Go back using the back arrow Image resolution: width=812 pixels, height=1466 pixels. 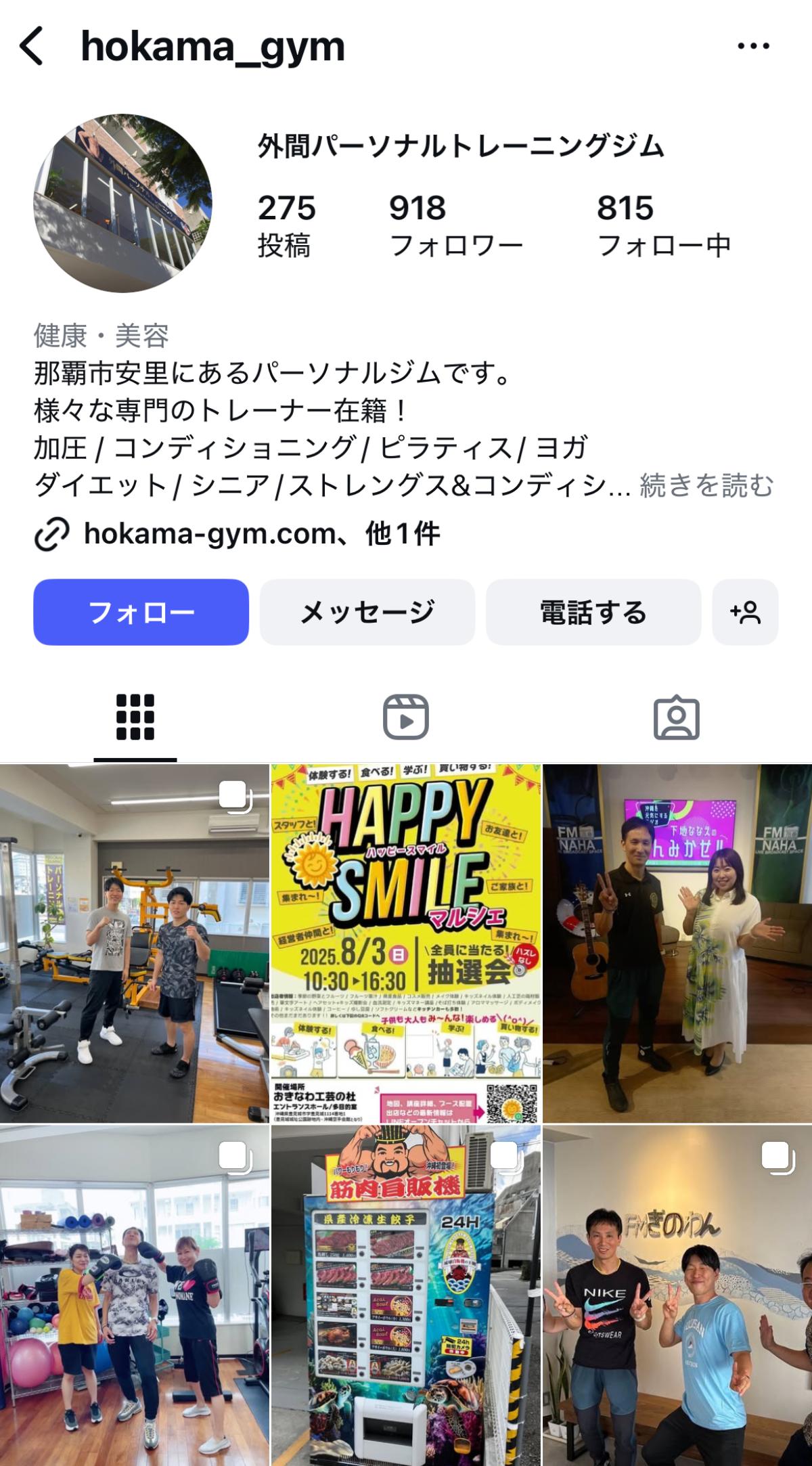point(32,46)
